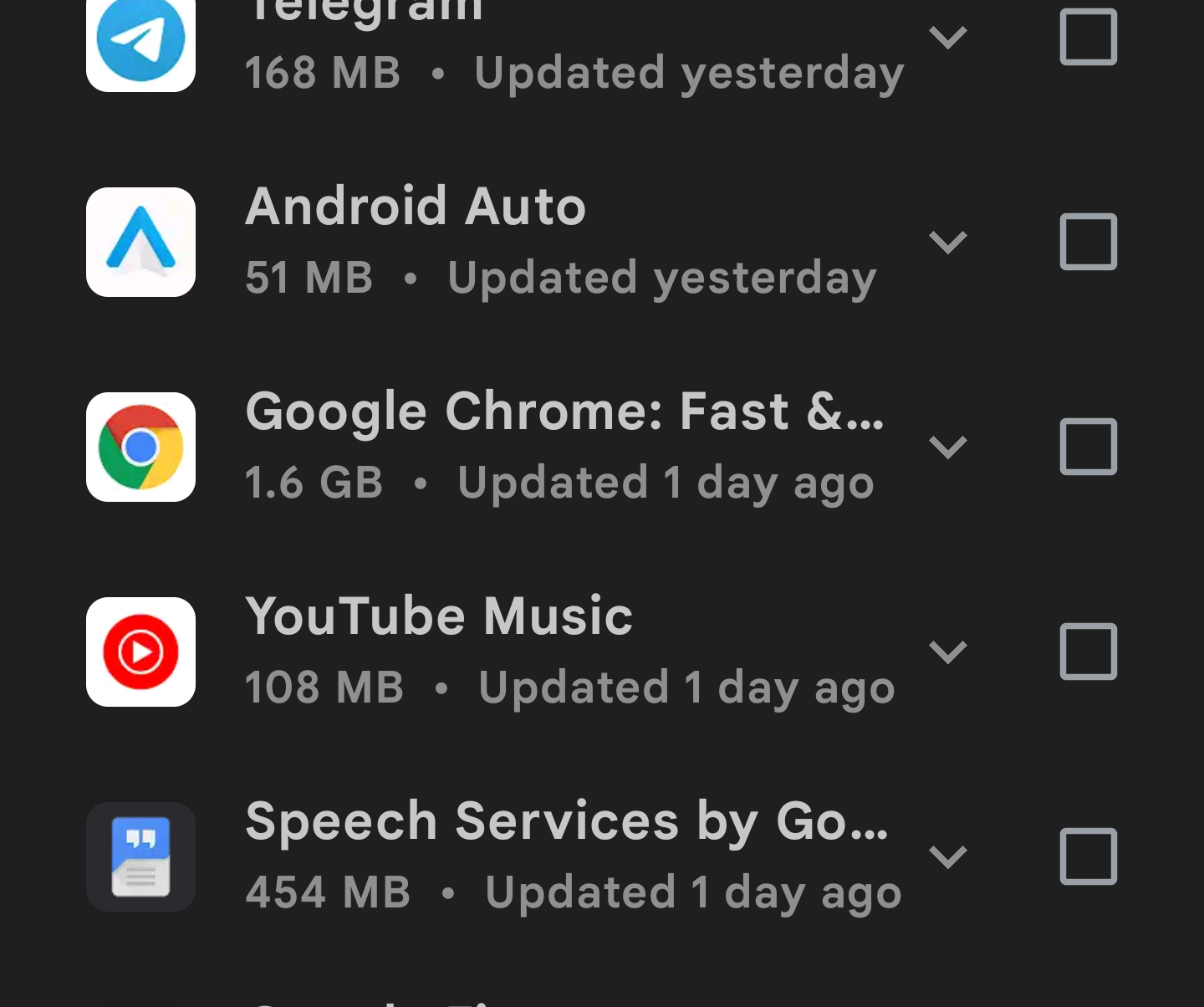This screenshot has width=1204, height=1007.
Task: Open the Android Auto app row
Action: click(x=502, y=242)
